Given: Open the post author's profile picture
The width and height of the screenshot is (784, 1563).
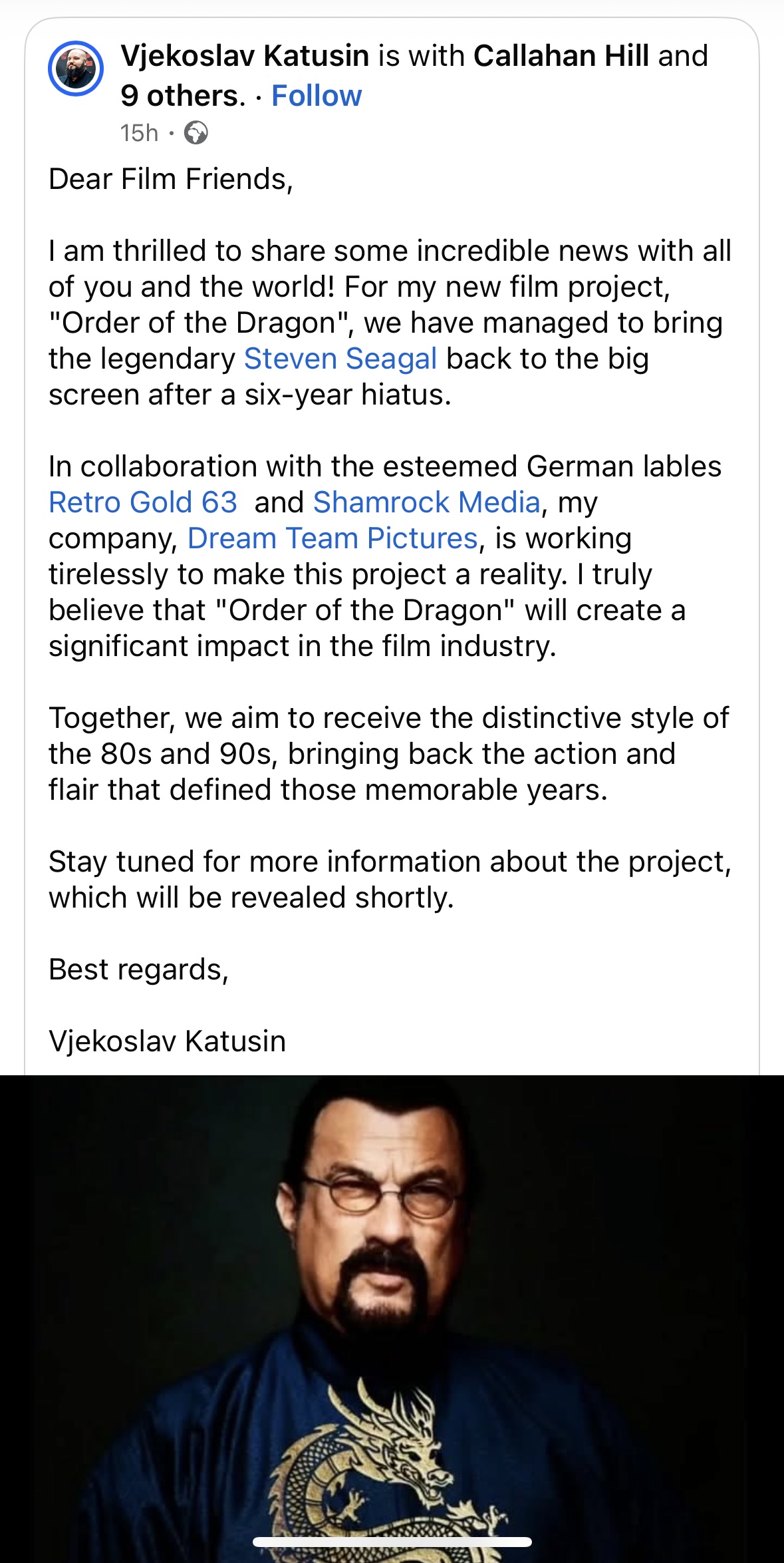Looking at the screenshot, I should (x=76, y=69).
